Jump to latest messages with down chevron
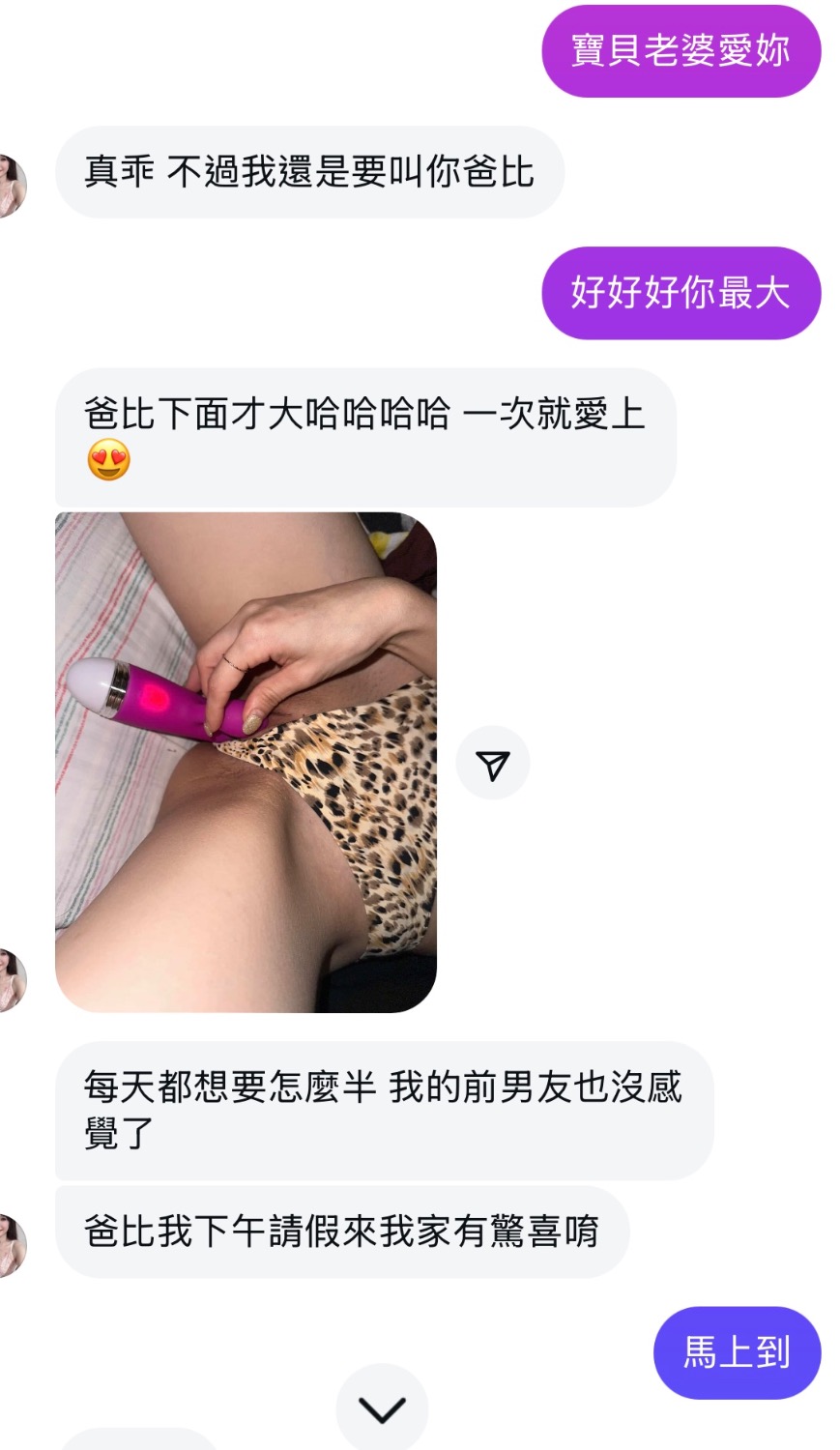Viewport: 840px width, 1450px height. tap(382, 1408)
